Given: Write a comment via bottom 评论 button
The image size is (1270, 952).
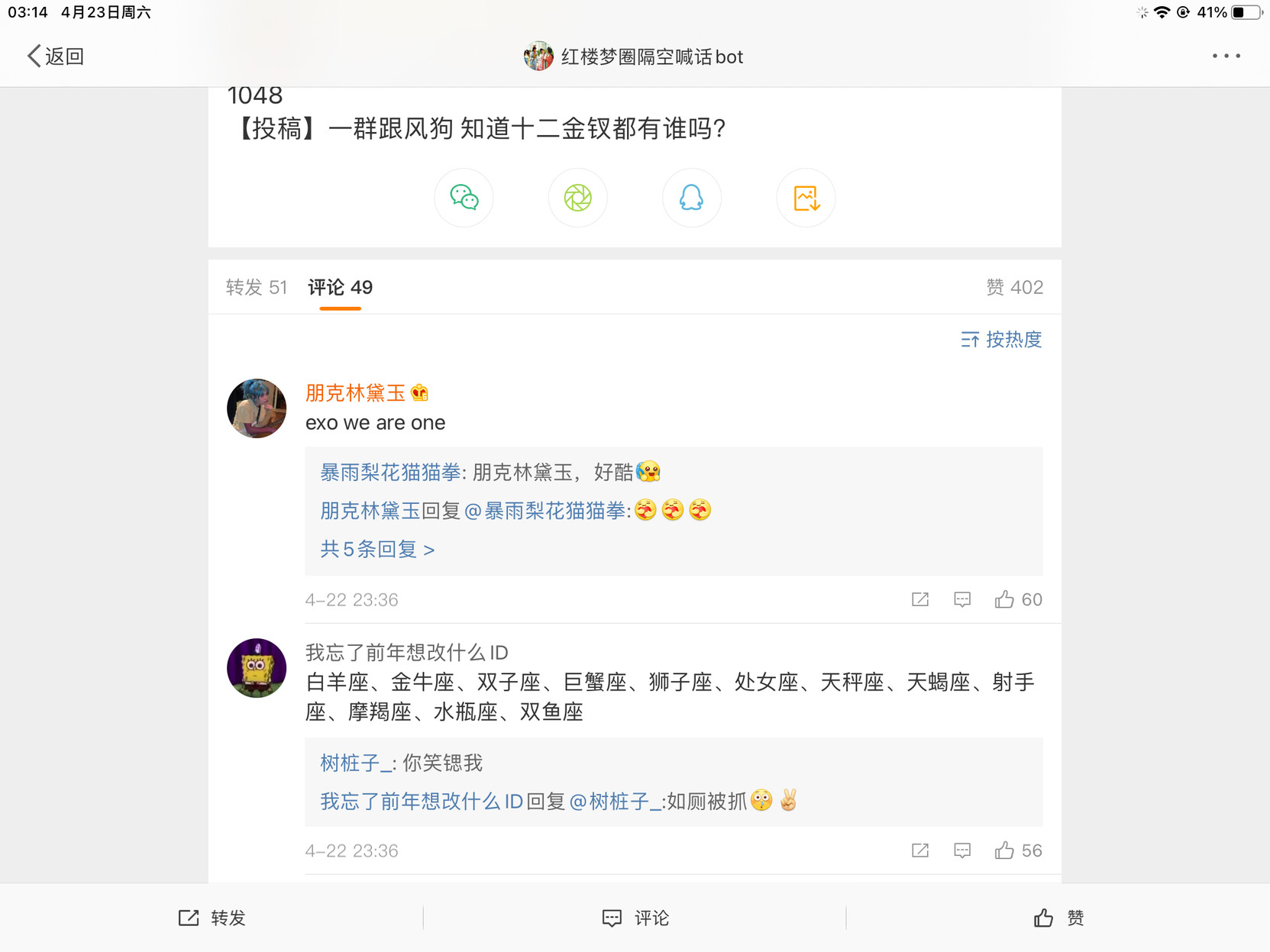Looking at the screenshot, I should click(635, 918).
